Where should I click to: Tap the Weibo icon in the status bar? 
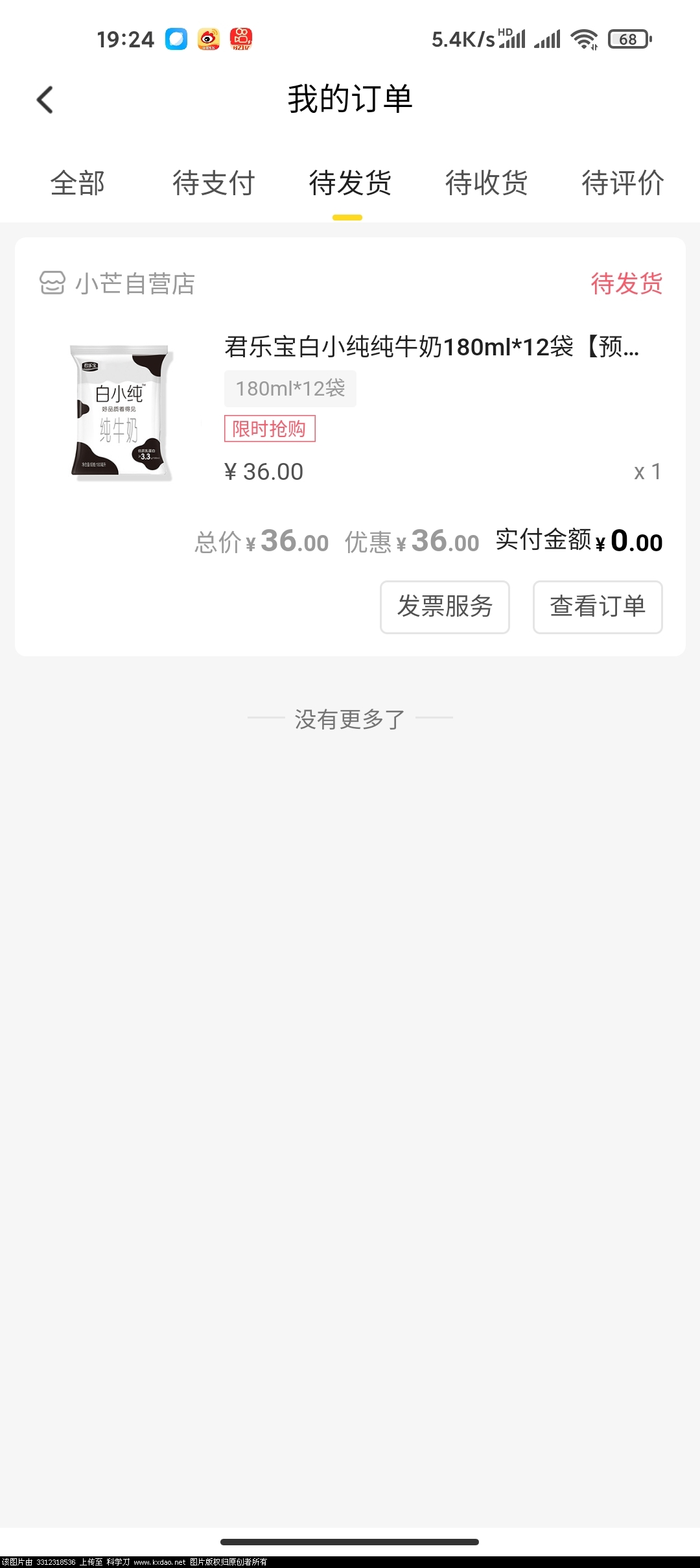(x=207, y=38)
